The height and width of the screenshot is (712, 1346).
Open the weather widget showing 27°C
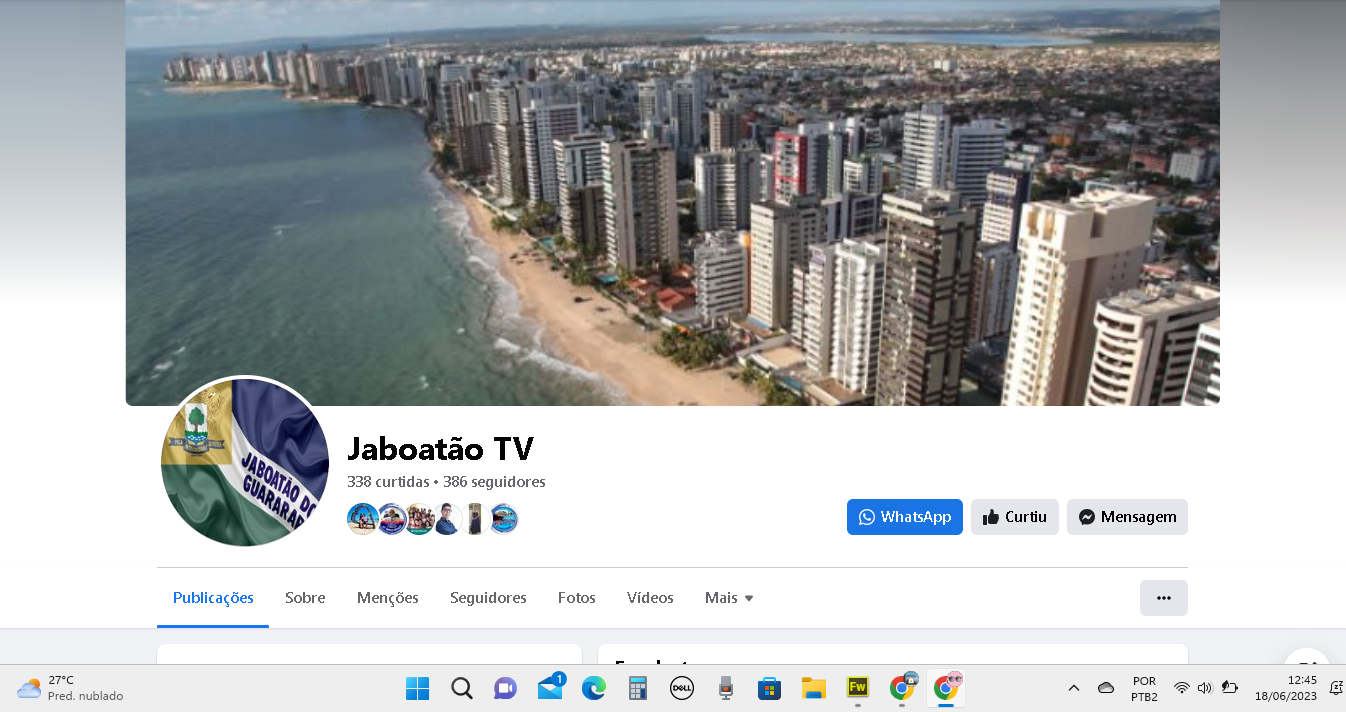coord(70,688)
